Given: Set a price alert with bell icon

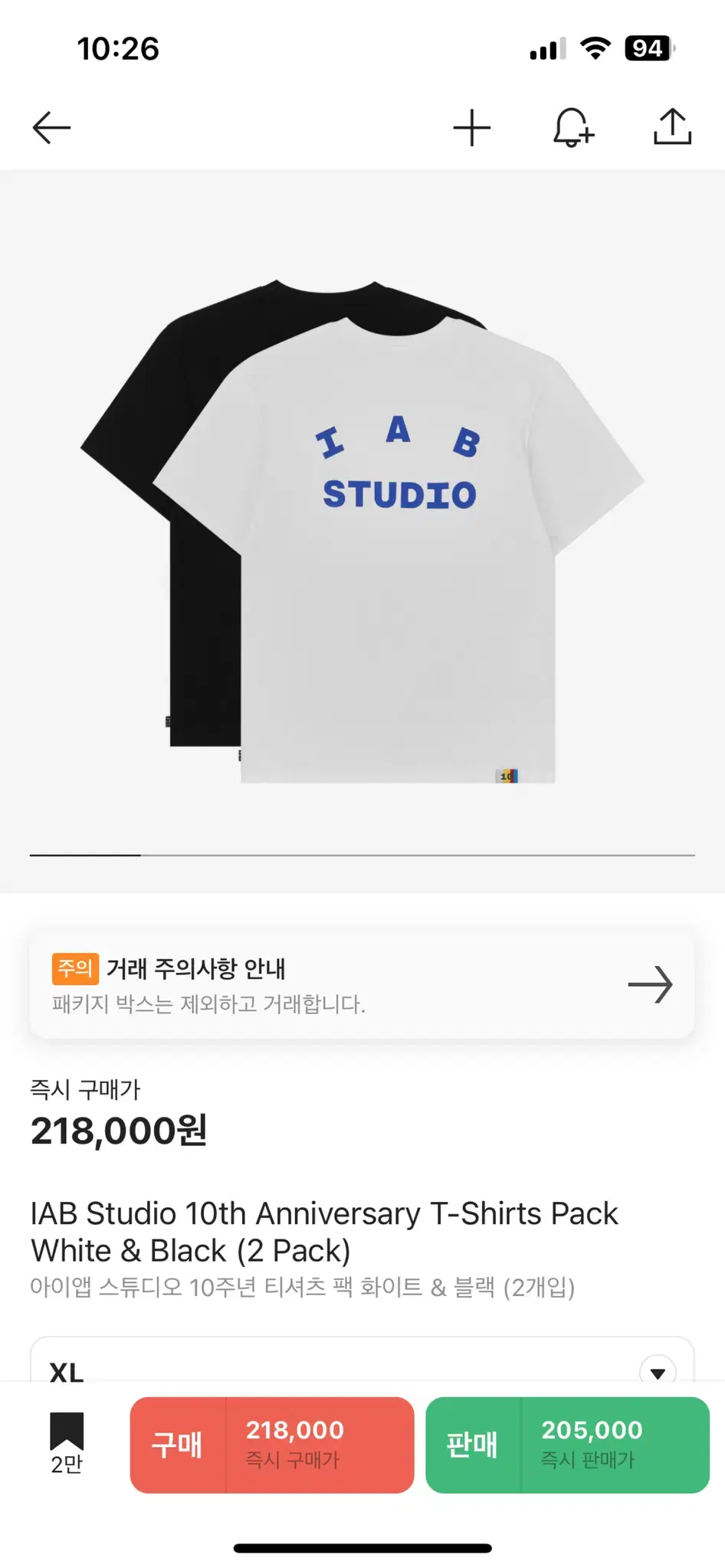Looking at the screenshot, I should pyautogui.click(x=573, y=127).
